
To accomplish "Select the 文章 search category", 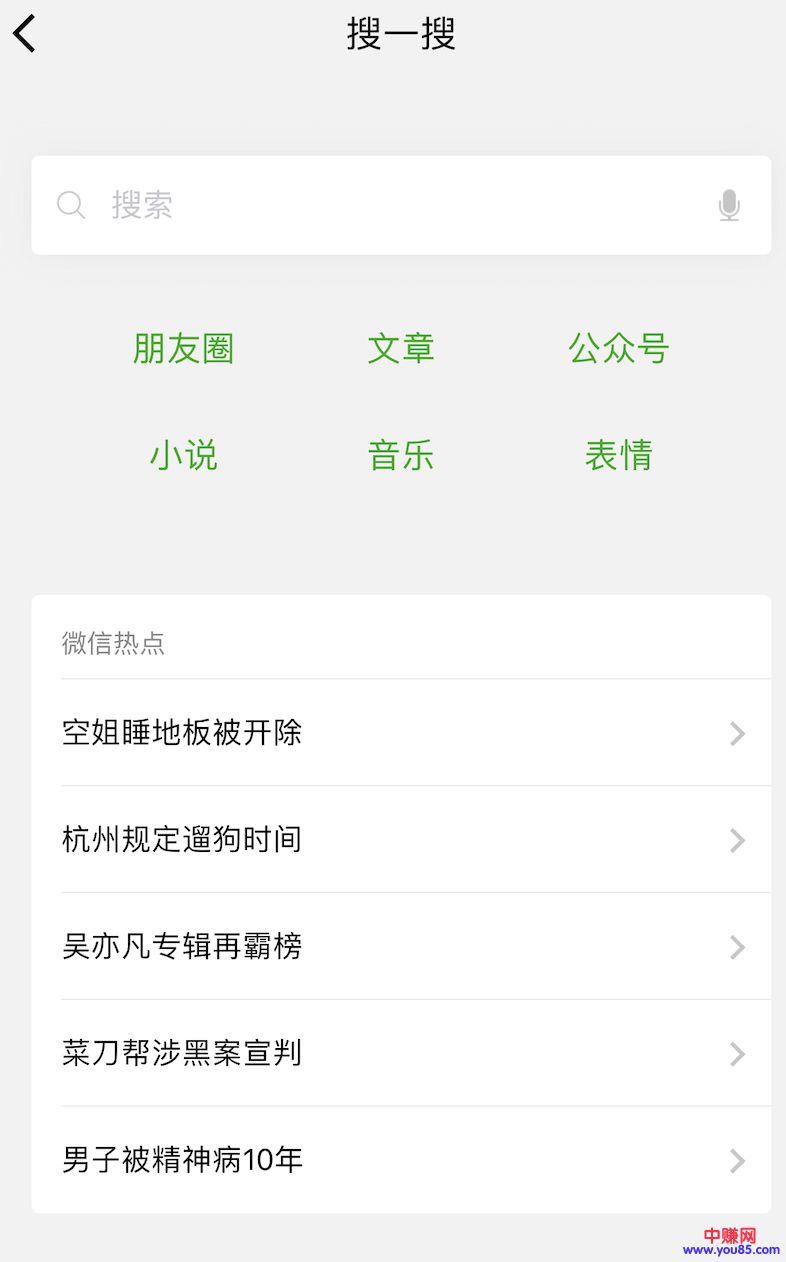I will coord(401,349).
